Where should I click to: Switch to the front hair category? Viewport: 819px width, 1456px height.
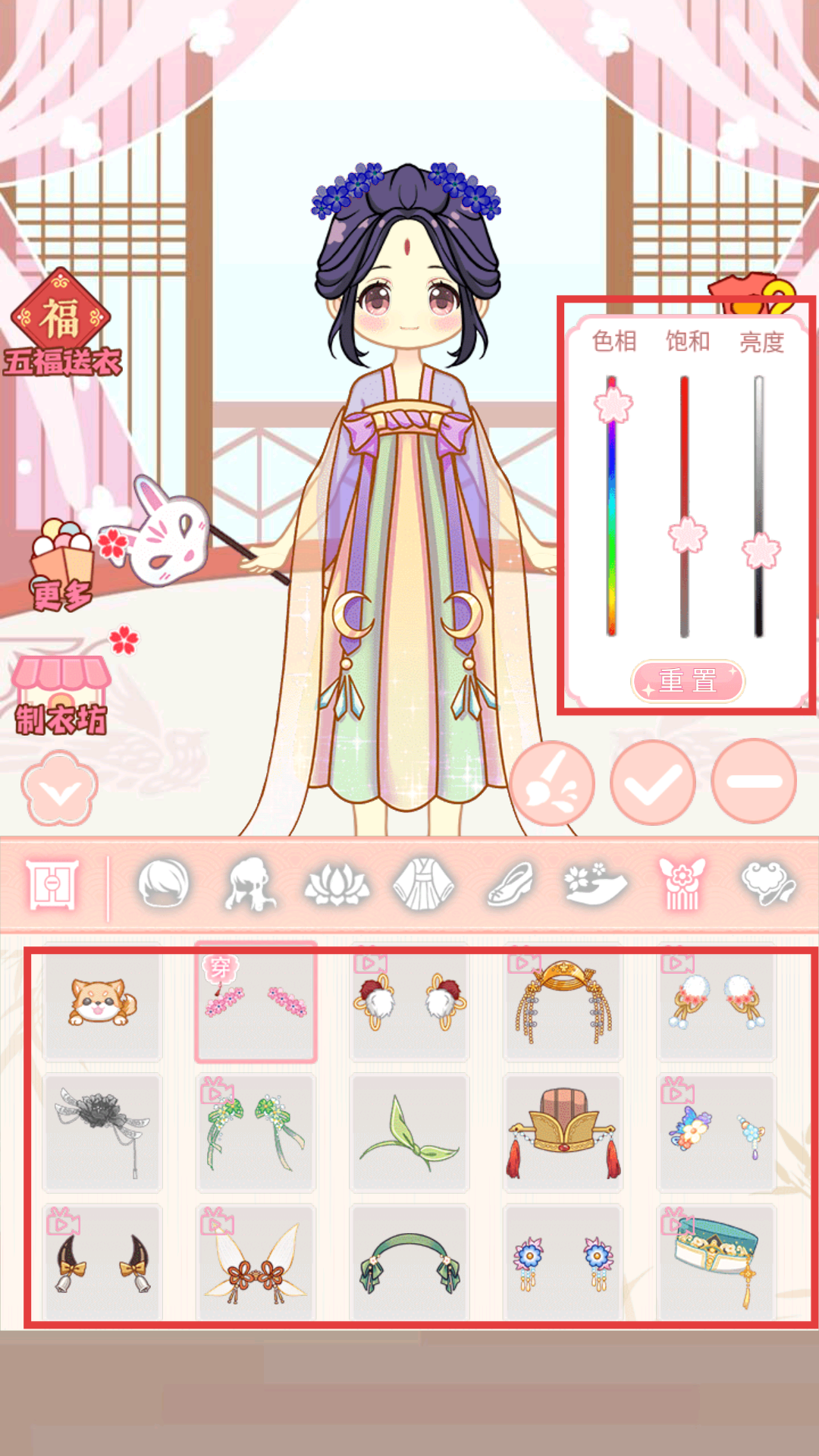pyautogui.click(x=163, y=883)
